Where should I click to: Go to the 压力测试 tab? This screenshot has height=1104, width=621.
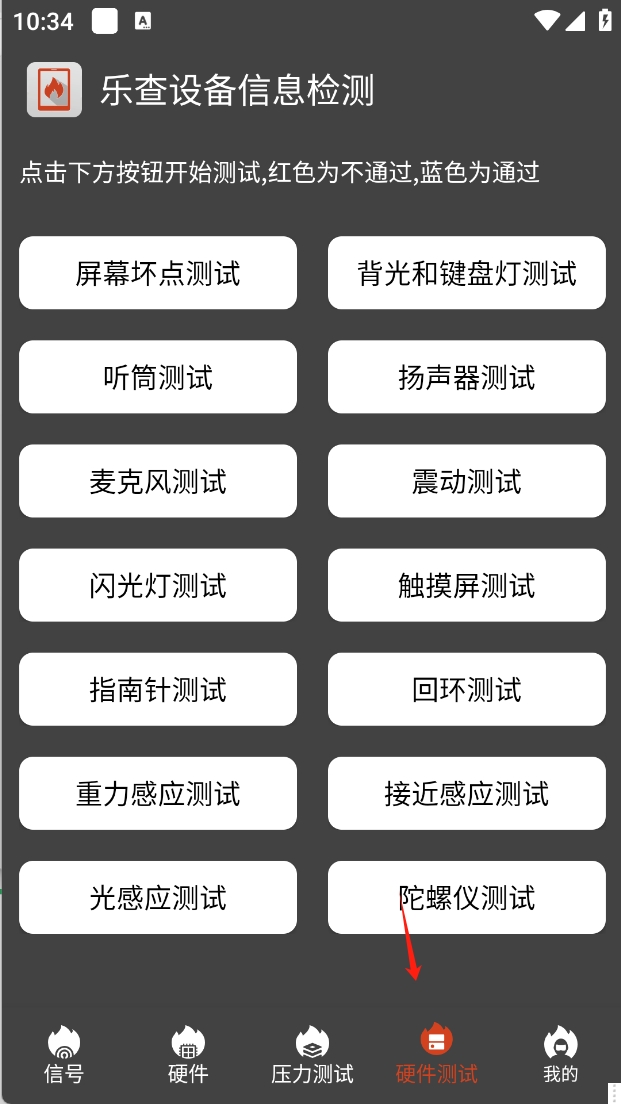pyautogui.click(x=312, y=1056)
